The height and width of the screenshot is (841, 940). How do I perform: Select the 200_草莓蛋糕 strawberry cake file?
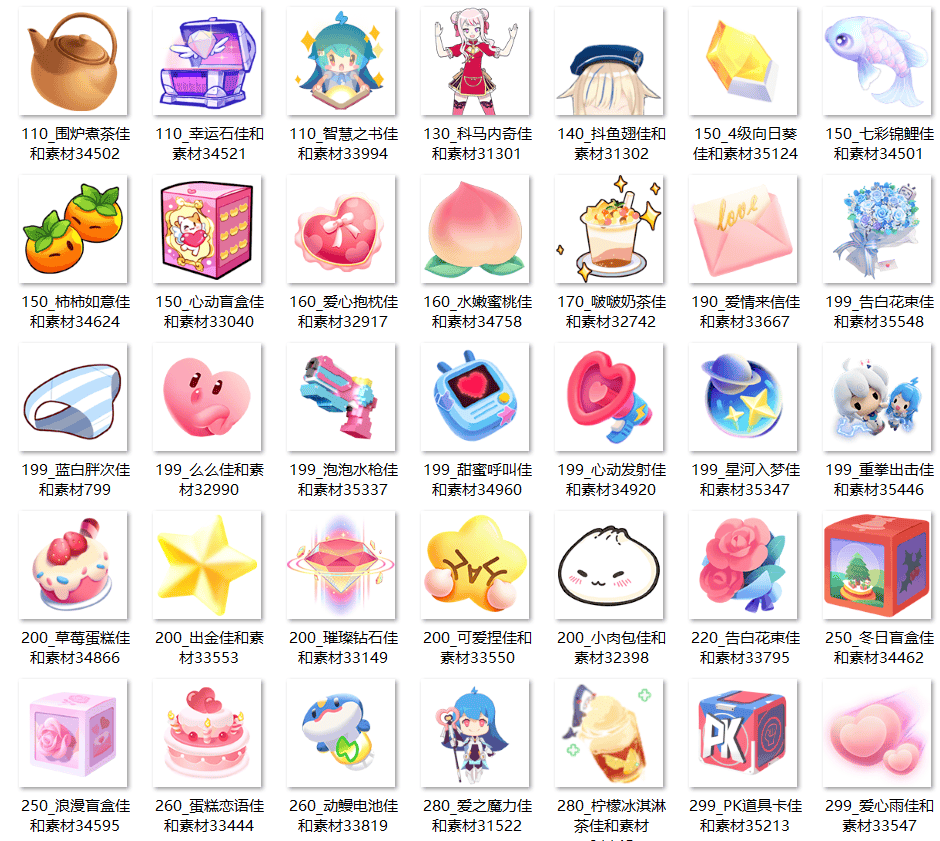[74, 565]
